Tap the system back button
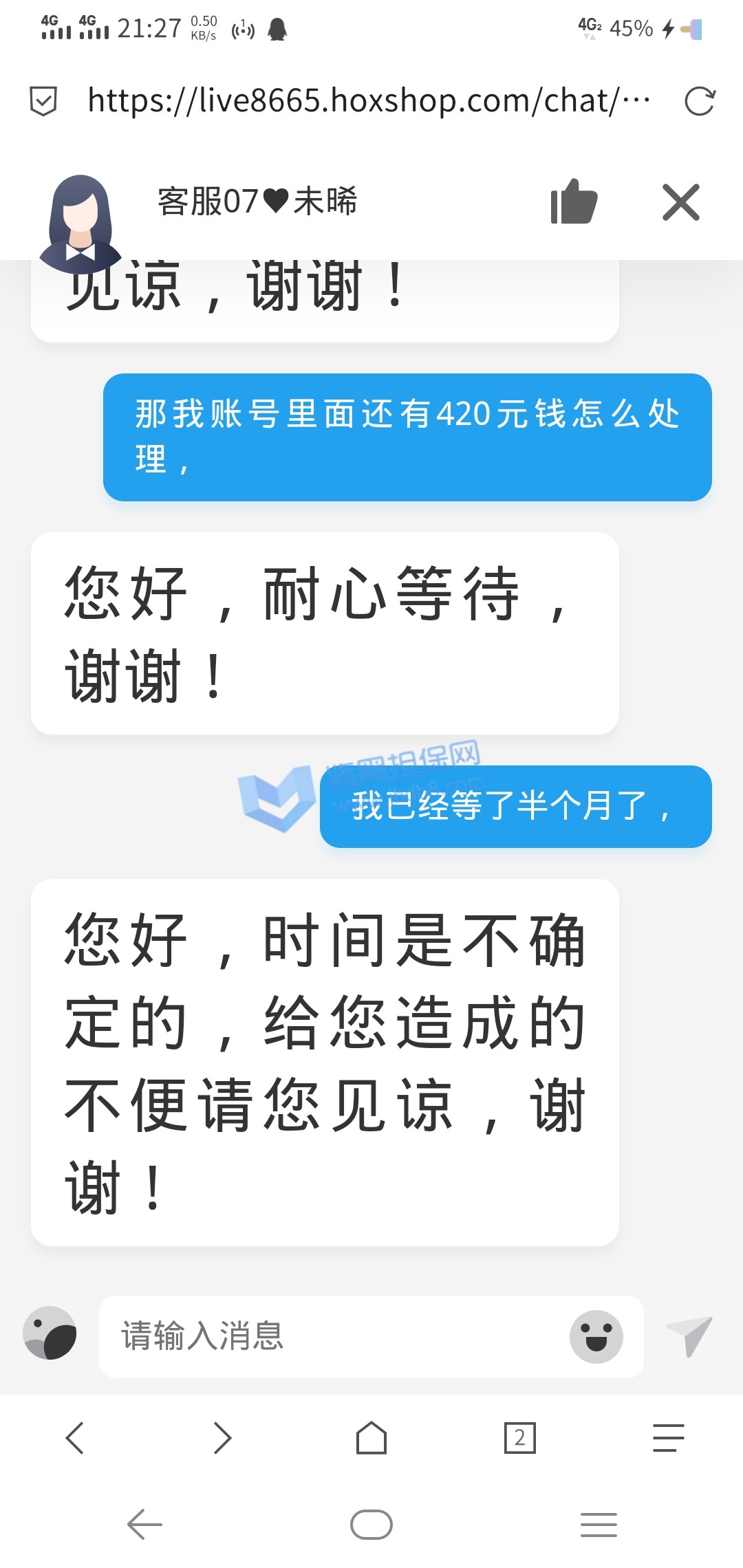Viewport: 743px width, 1568px height. (x=145, y=1525)
